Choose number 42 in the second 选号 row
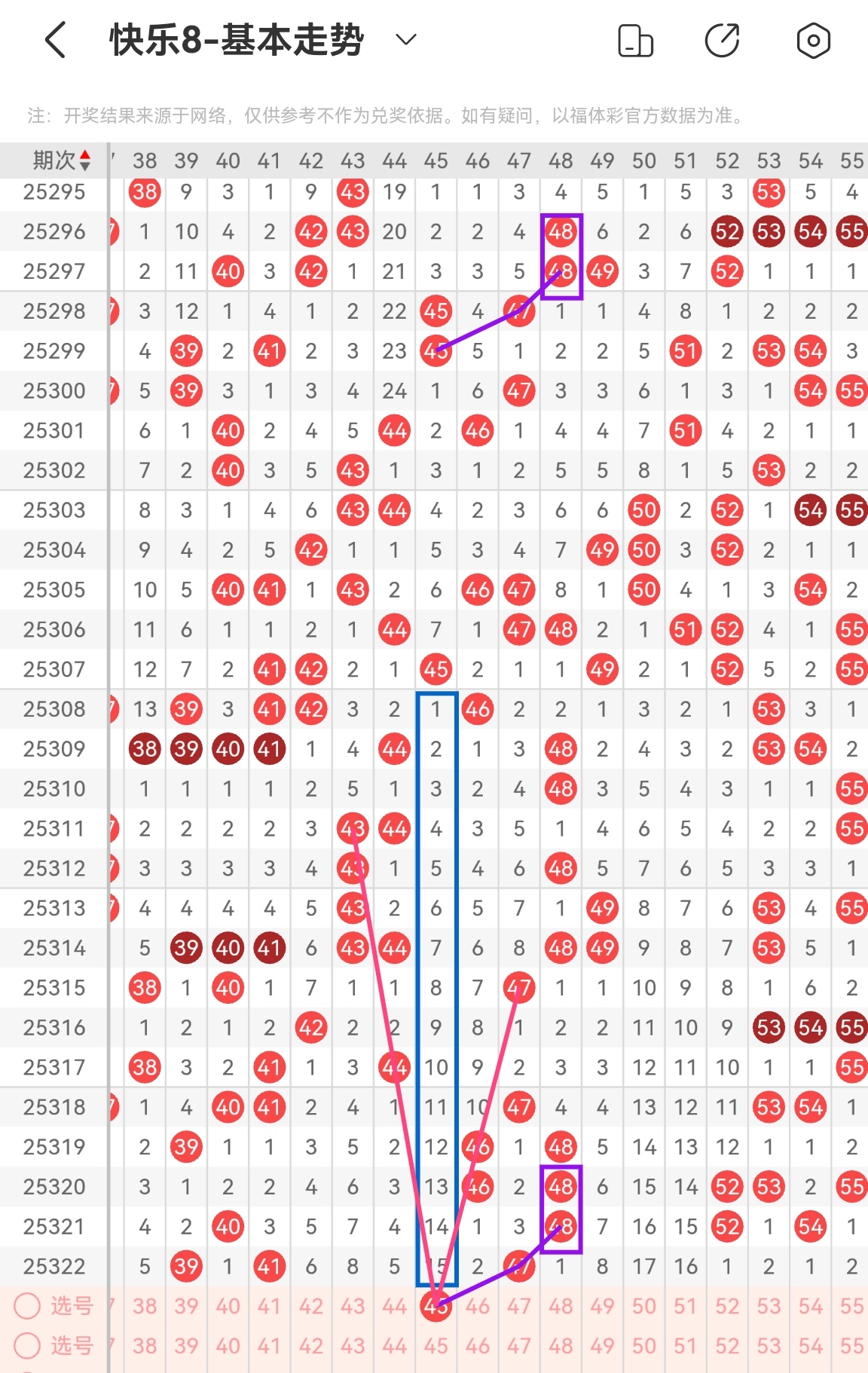This screenshot has width=868, height=1373. click(311, 1346)
